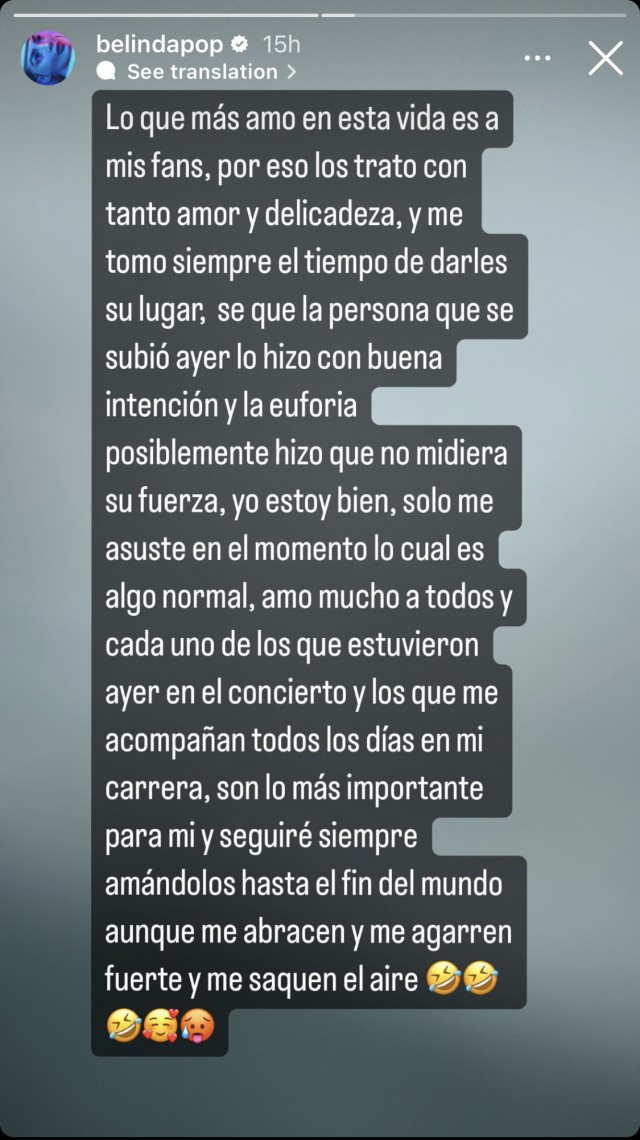The image size is (640, 1140).
Task: Close the story viewer
Action: [x=605, y=58]
